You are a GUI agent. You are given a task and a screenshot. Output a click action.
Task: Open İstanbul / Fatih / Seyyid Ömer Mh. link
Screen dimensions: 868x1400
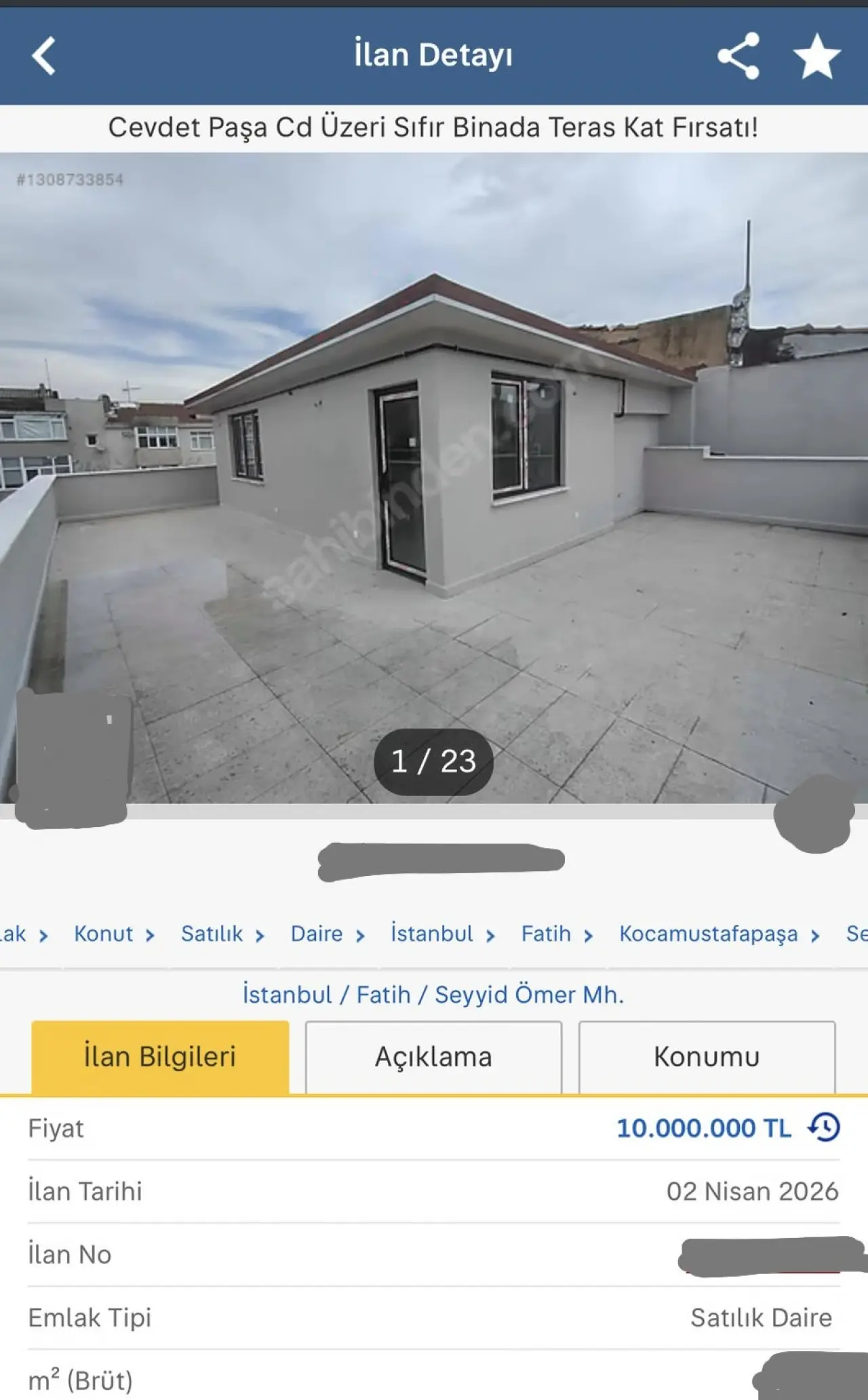pyautogui.click(x=433, y=995)
